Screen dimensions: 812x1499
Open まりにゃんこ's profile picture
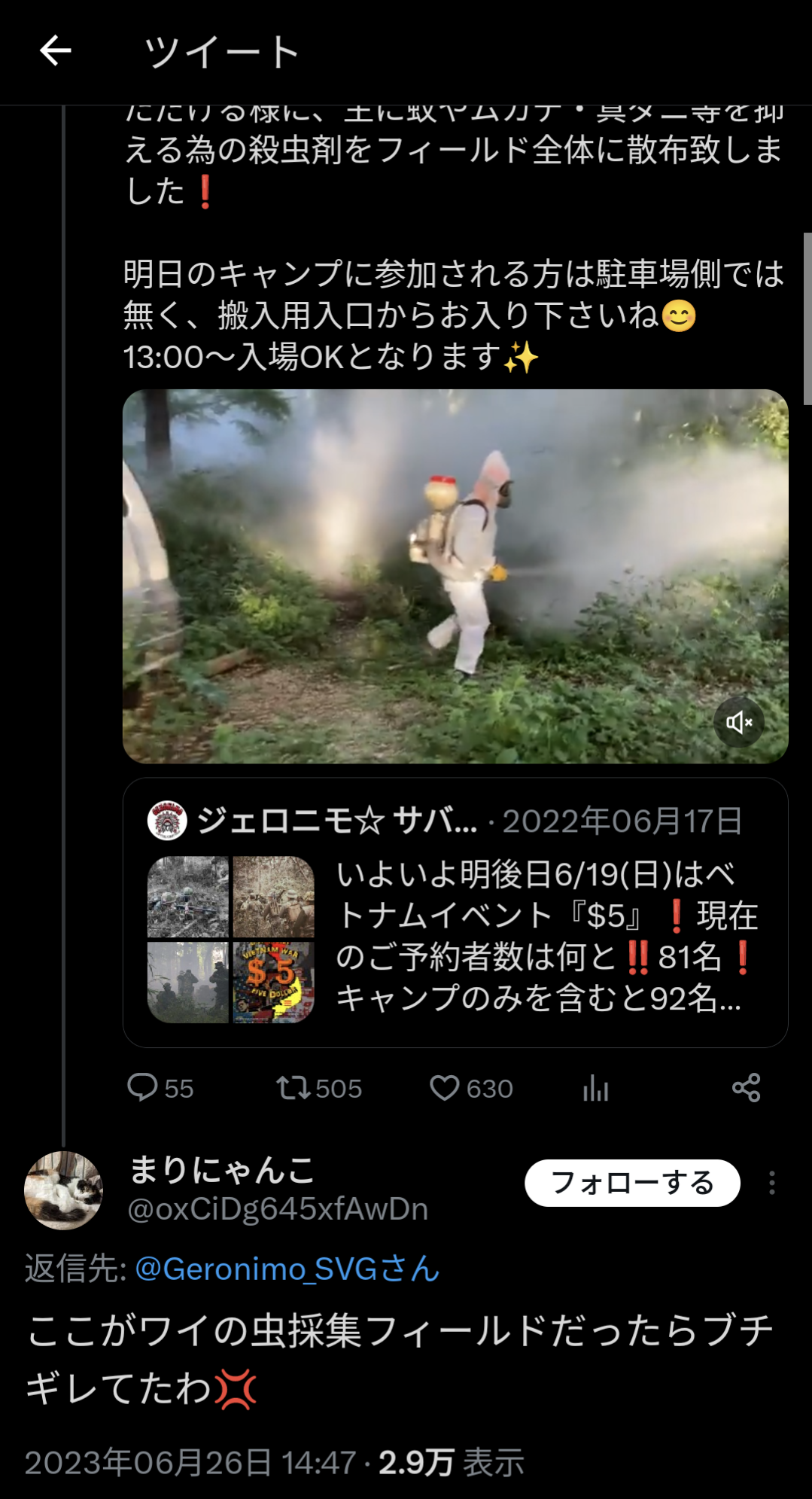pyautogui.click(x=63, y=1190)
